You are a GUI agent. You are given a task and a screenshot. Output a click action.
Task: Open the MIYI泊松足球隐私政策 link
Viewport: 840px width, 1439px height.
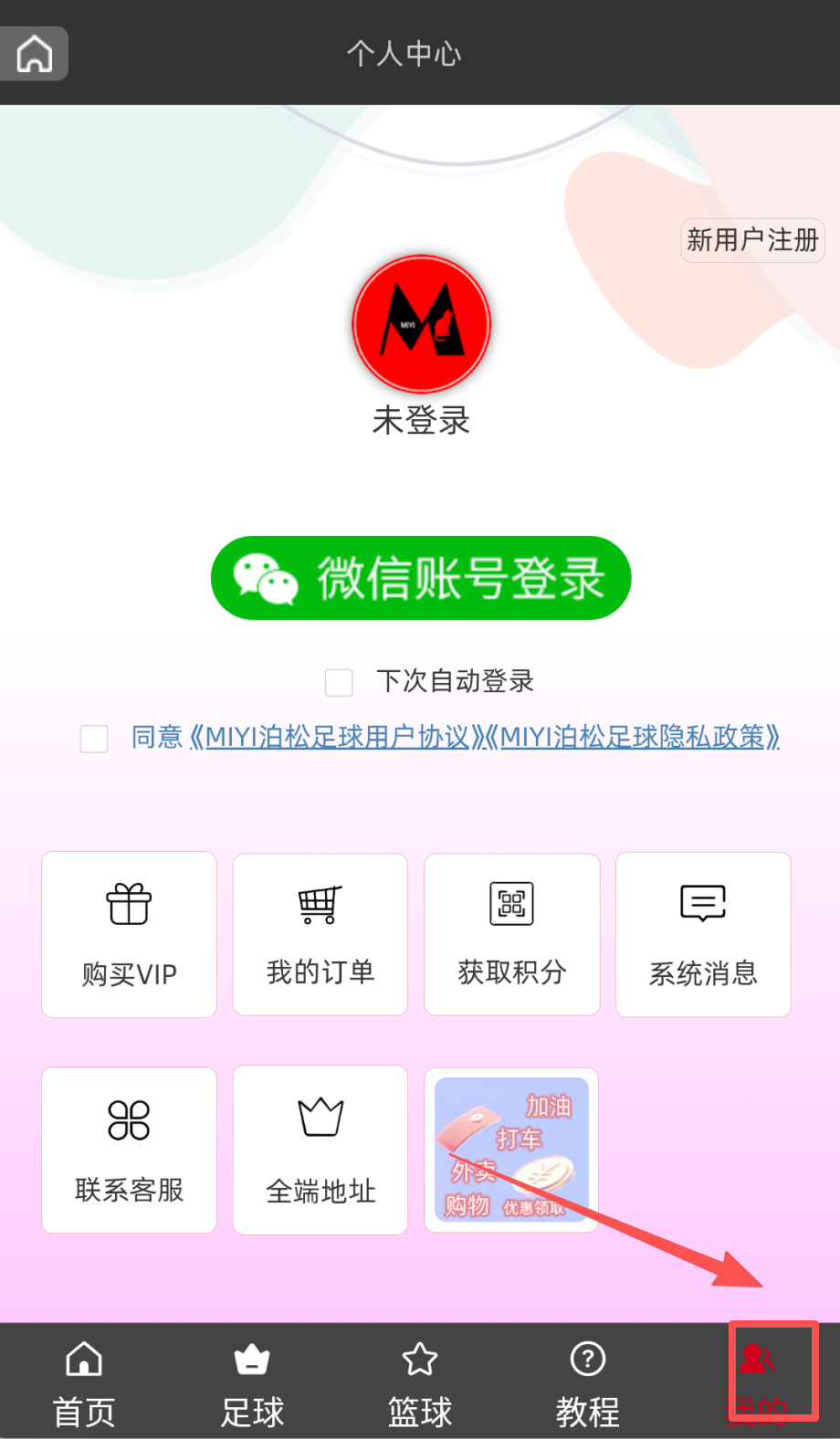coord(632,737)
